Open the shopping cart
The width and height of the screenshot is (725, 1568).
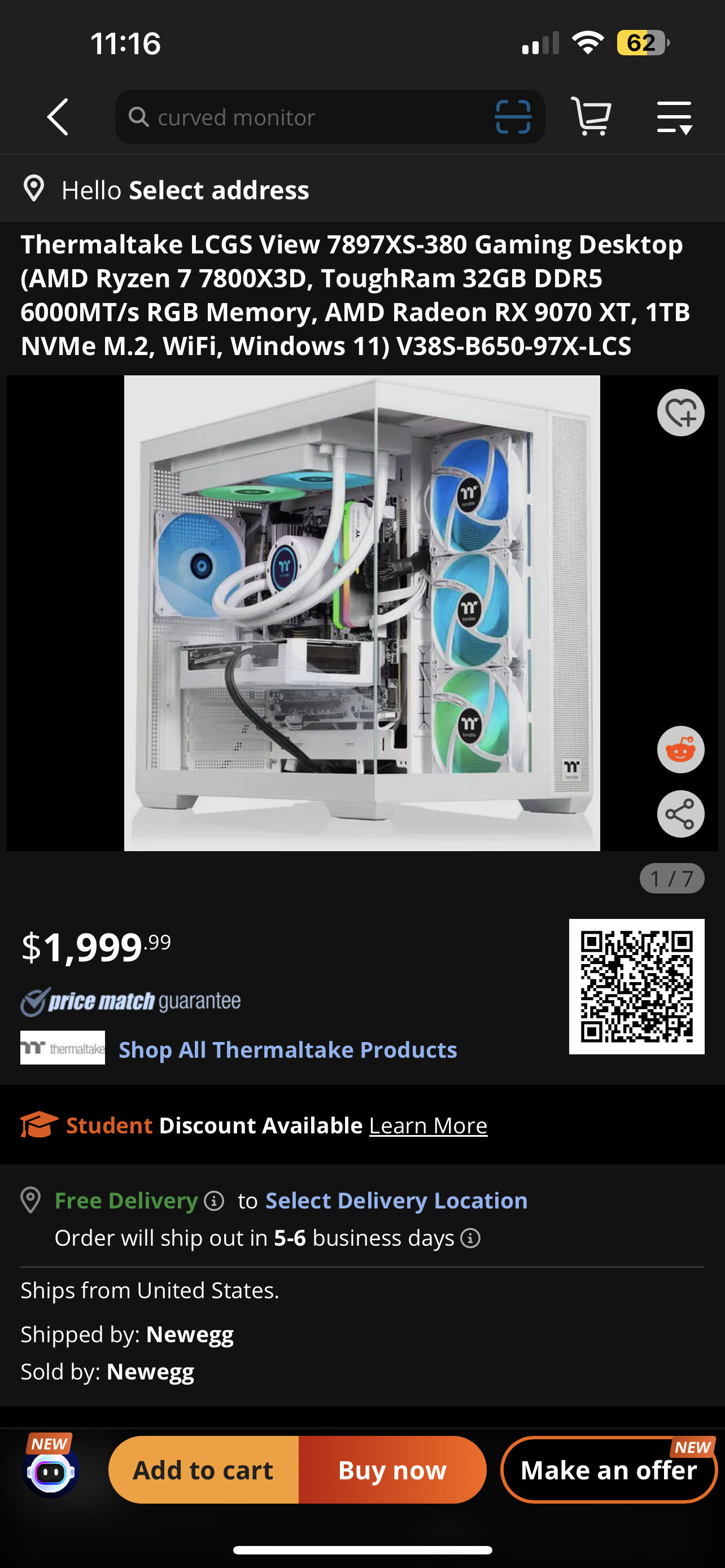coord(591,116)
